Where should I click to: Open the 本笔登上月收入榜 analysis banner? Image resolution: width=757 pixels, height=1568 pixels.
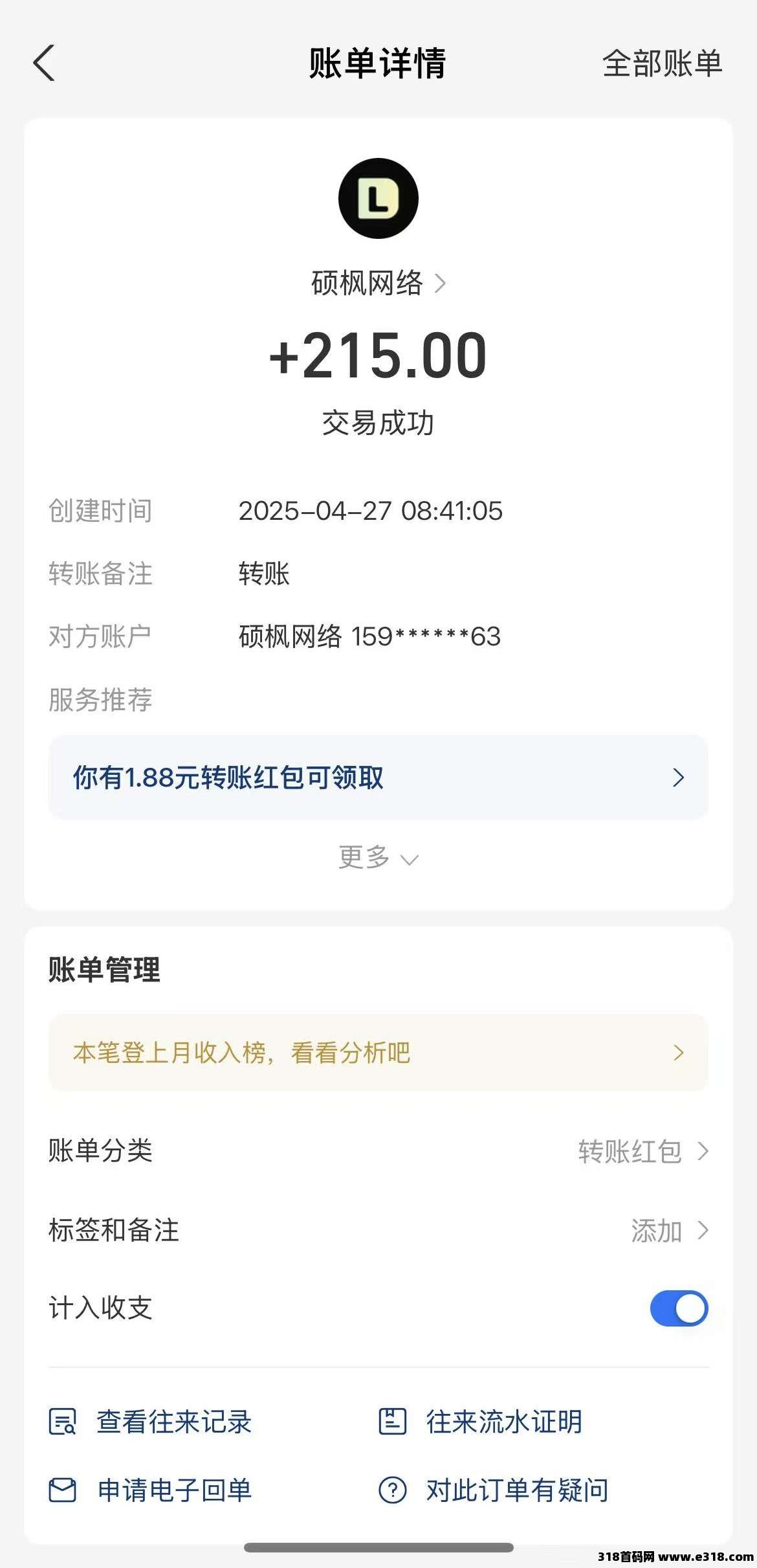click(378, 1053)
